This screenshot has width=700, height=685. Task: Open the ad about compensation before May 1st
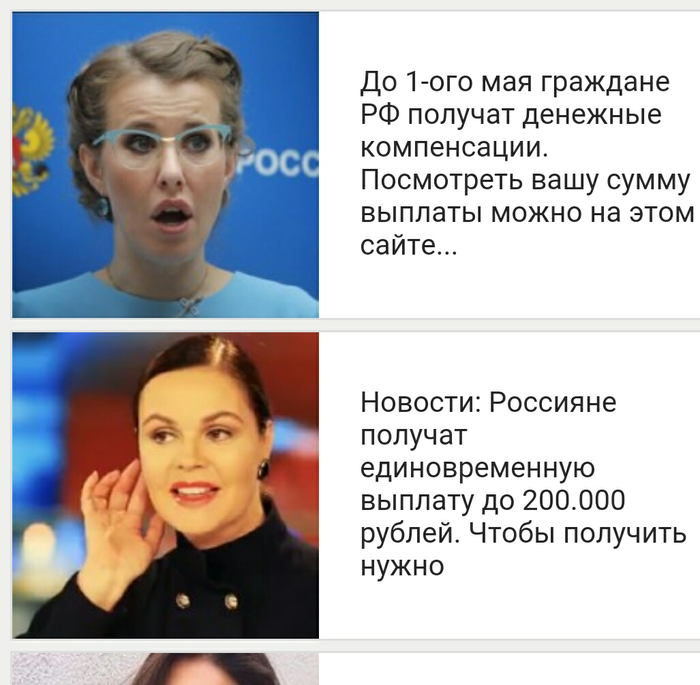tap(524, 164)
